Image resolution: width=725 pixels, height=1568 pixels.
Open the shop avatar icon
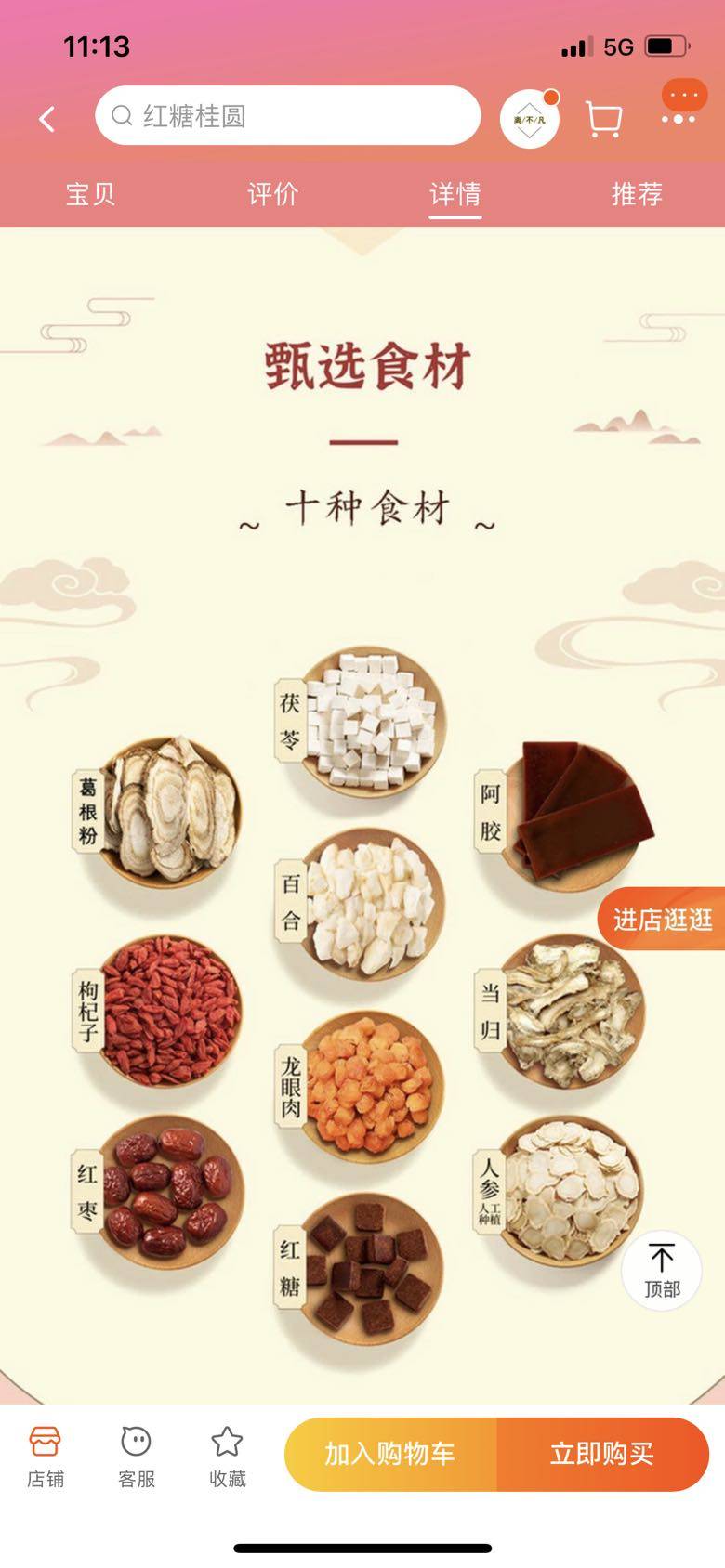click(x=529, y=119)
